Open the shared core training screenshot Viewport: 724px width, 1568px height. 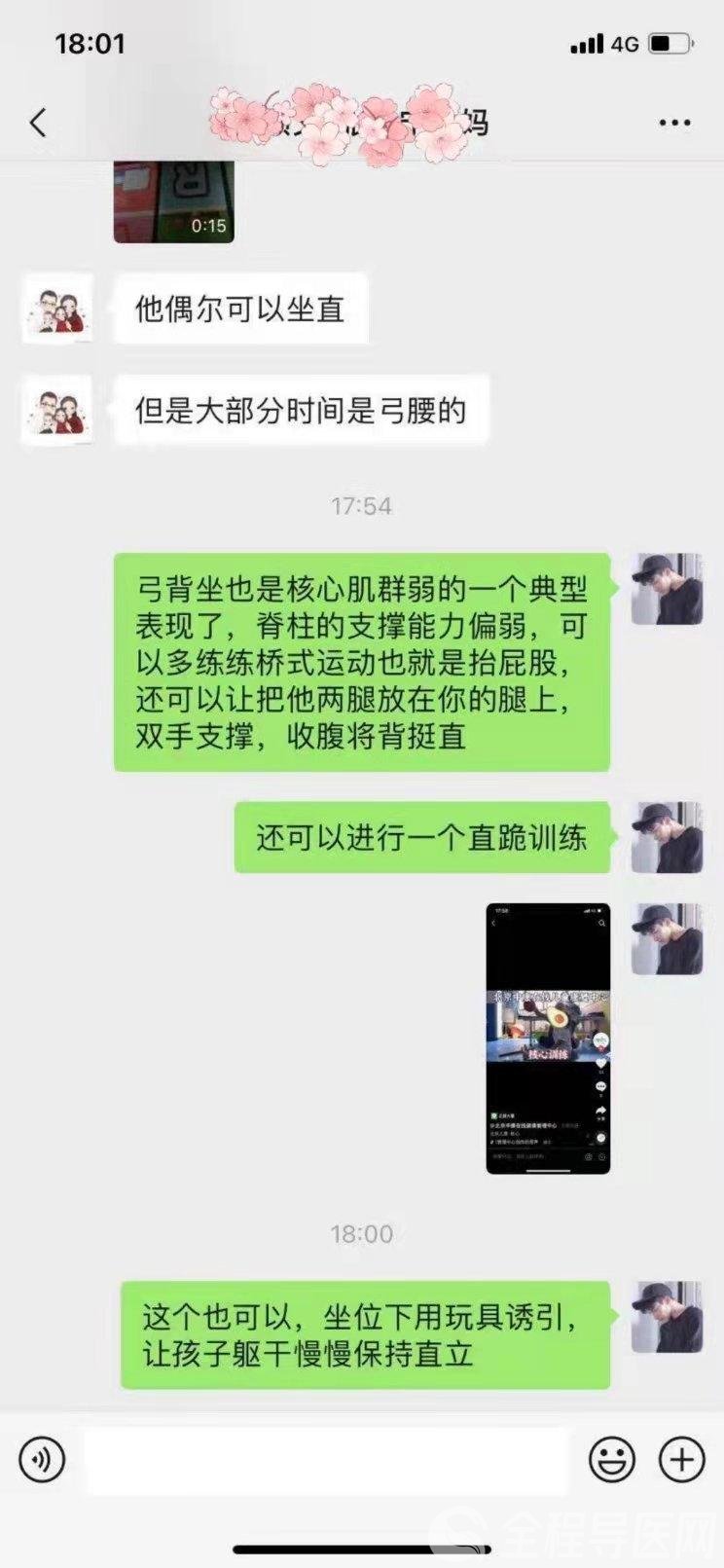click(x=548, y=1038)
